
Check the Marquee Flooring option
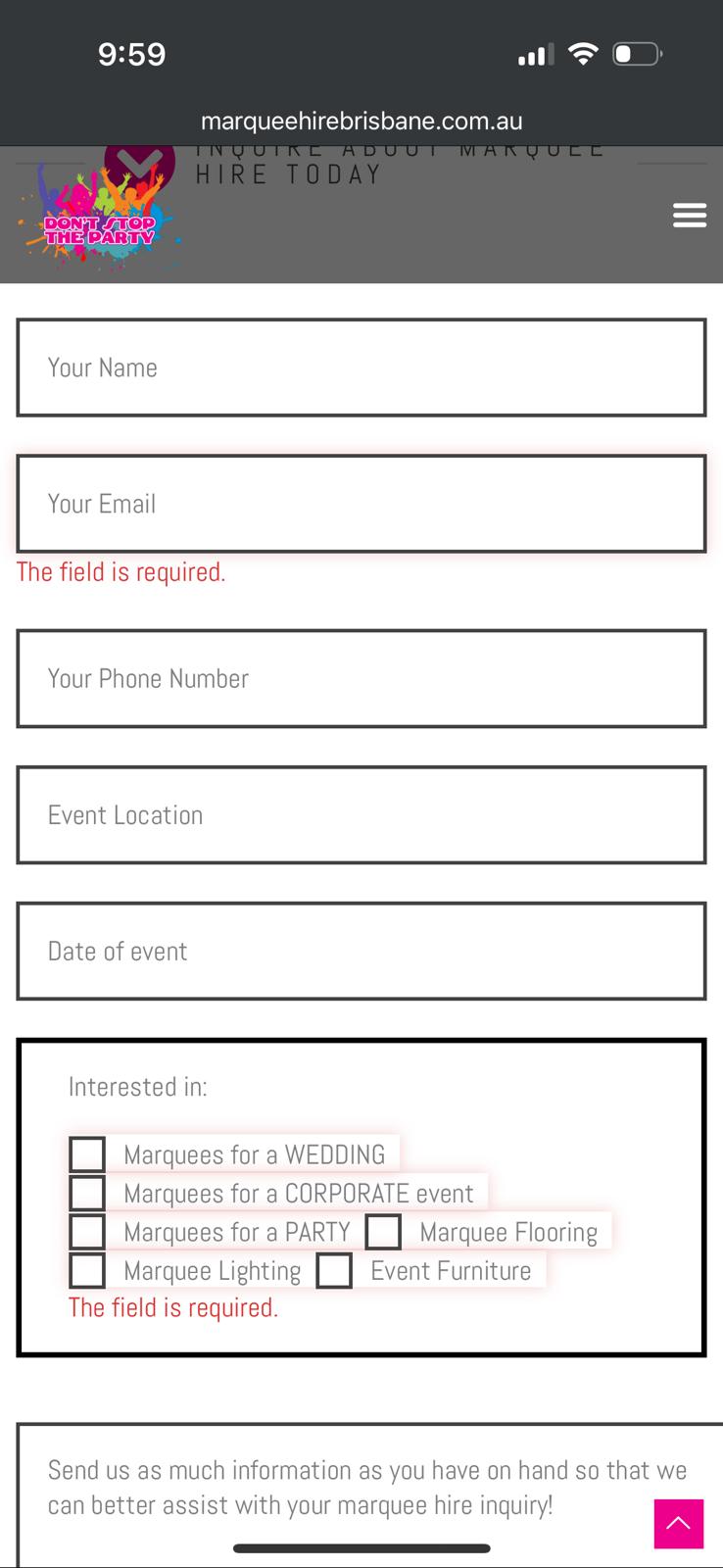coord(383,1232)
